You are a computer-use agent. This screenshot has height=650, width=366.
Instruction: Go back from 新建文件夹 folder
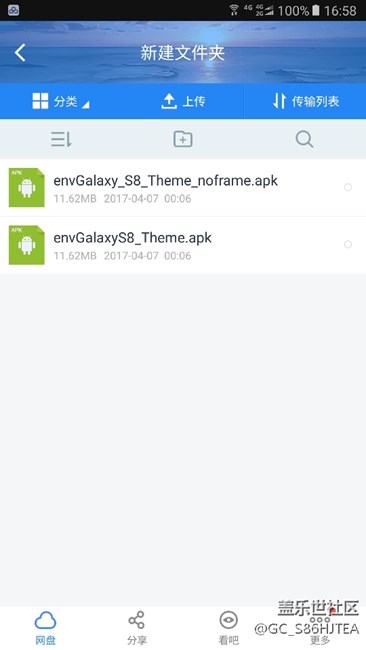click(20, 53)
